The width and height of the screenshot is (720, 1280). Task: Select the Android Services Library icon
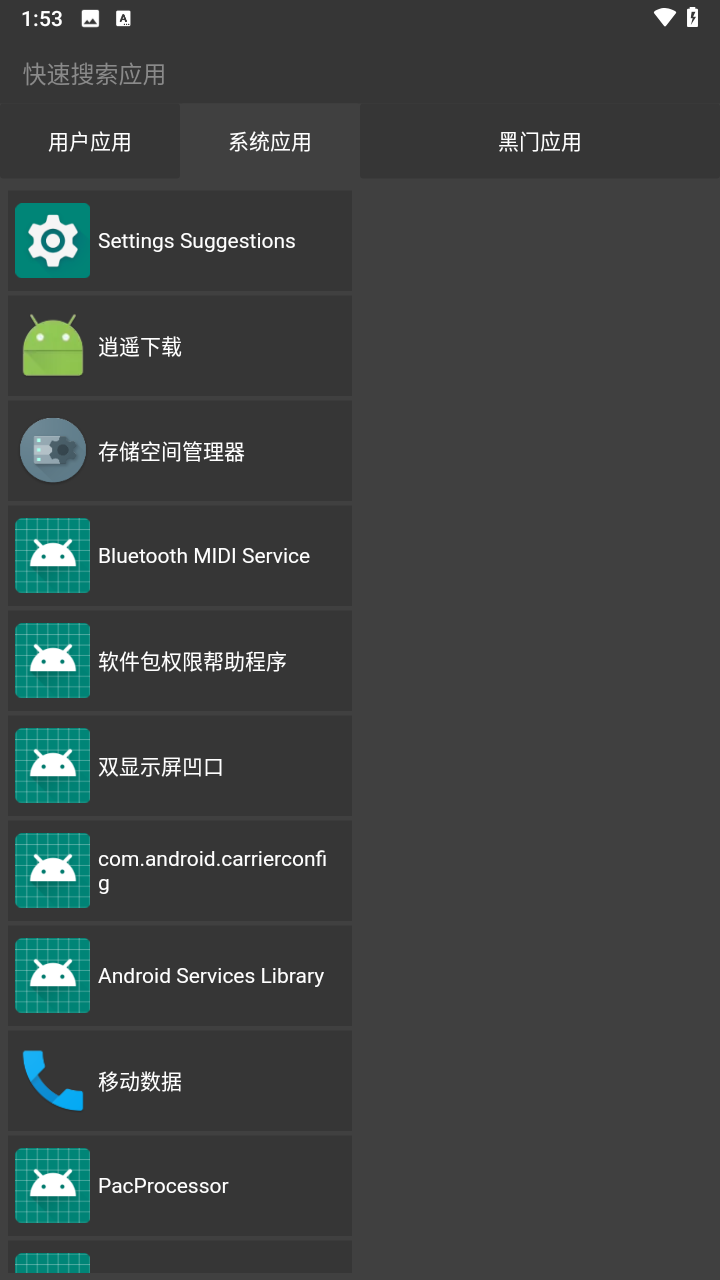pos(52,975)
